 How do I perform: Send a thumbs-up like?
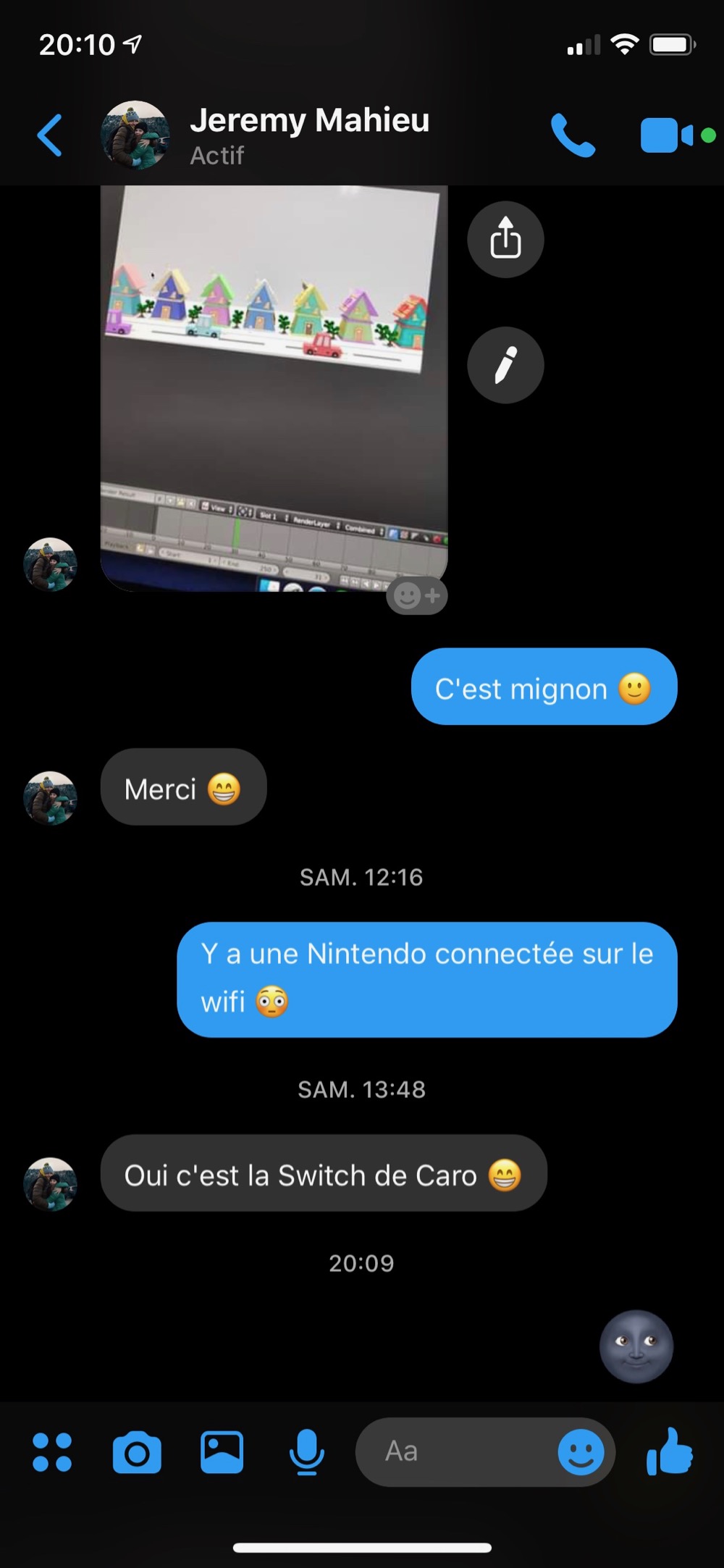point(670,1452)
